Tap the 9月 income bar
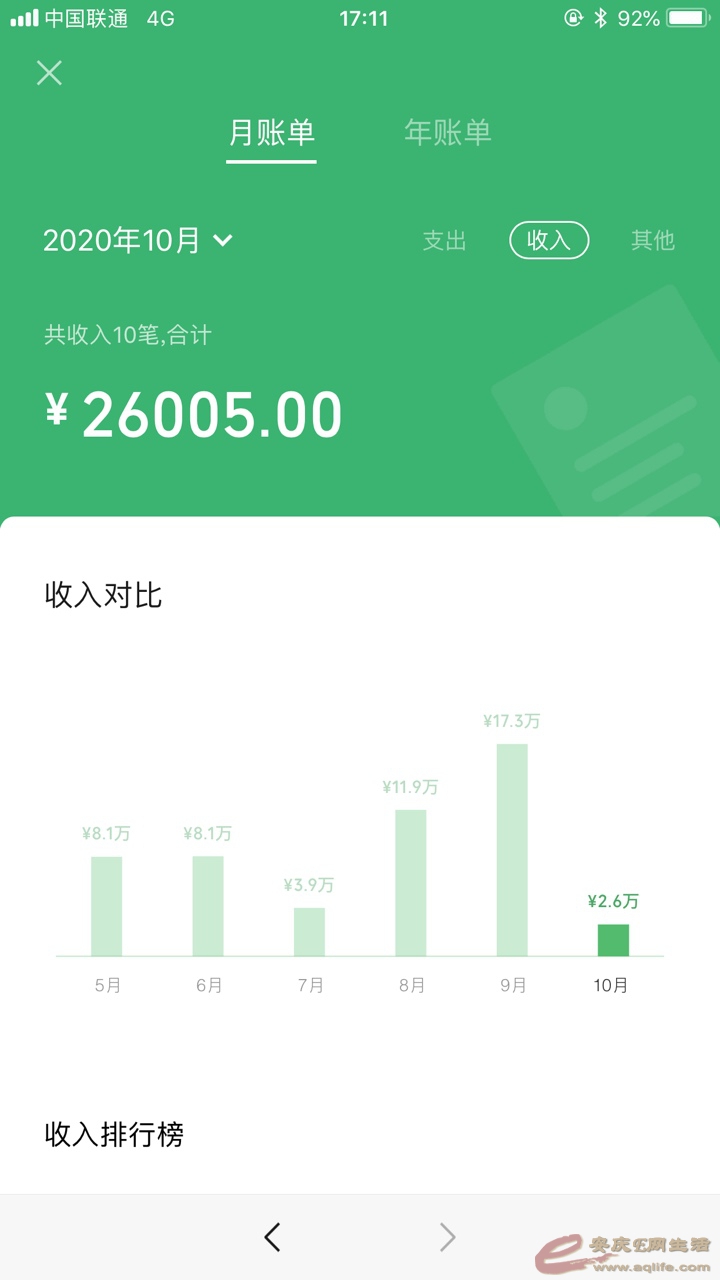This screenshot has width=720, height=1280. tap(512, 849)
